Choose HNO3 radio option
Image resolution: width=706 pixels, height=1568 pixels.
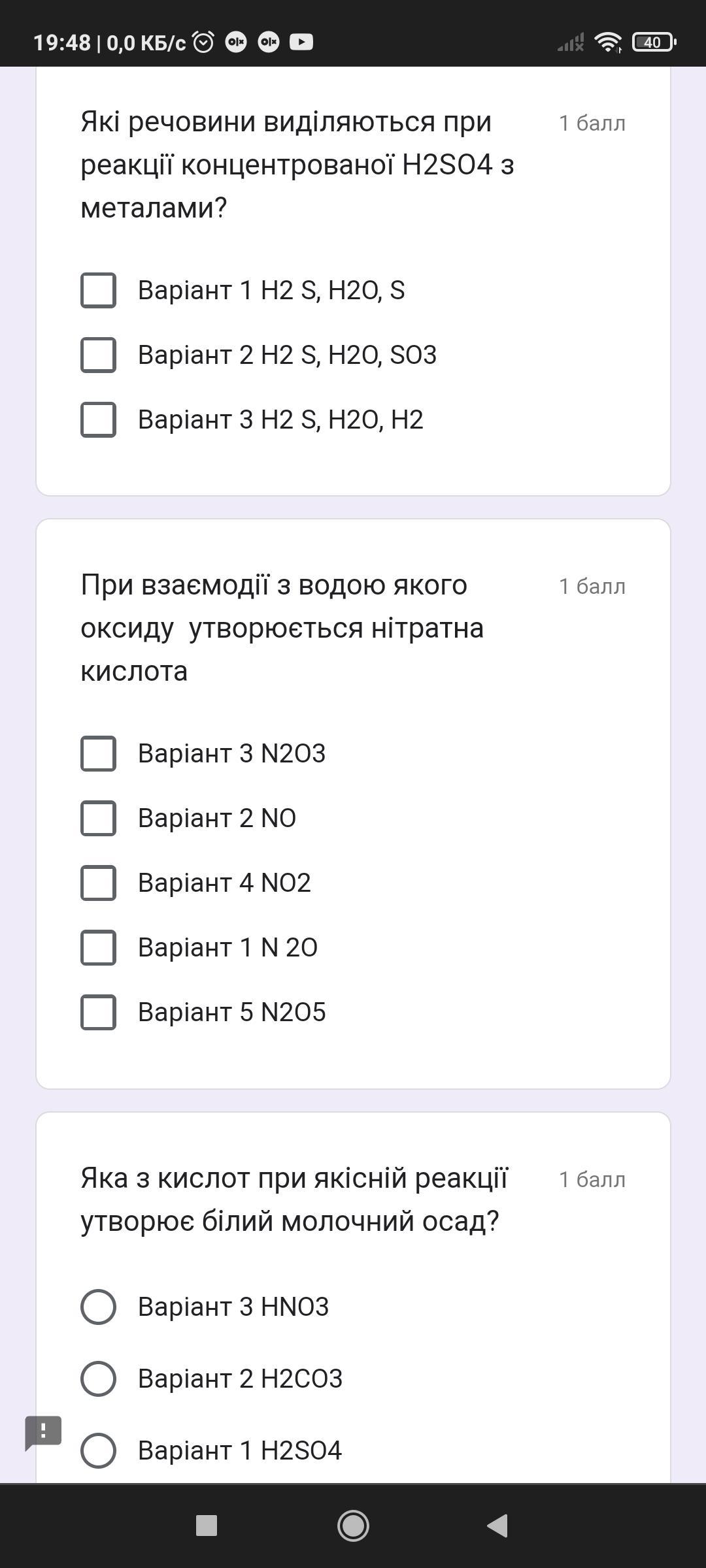[98, 1307]
